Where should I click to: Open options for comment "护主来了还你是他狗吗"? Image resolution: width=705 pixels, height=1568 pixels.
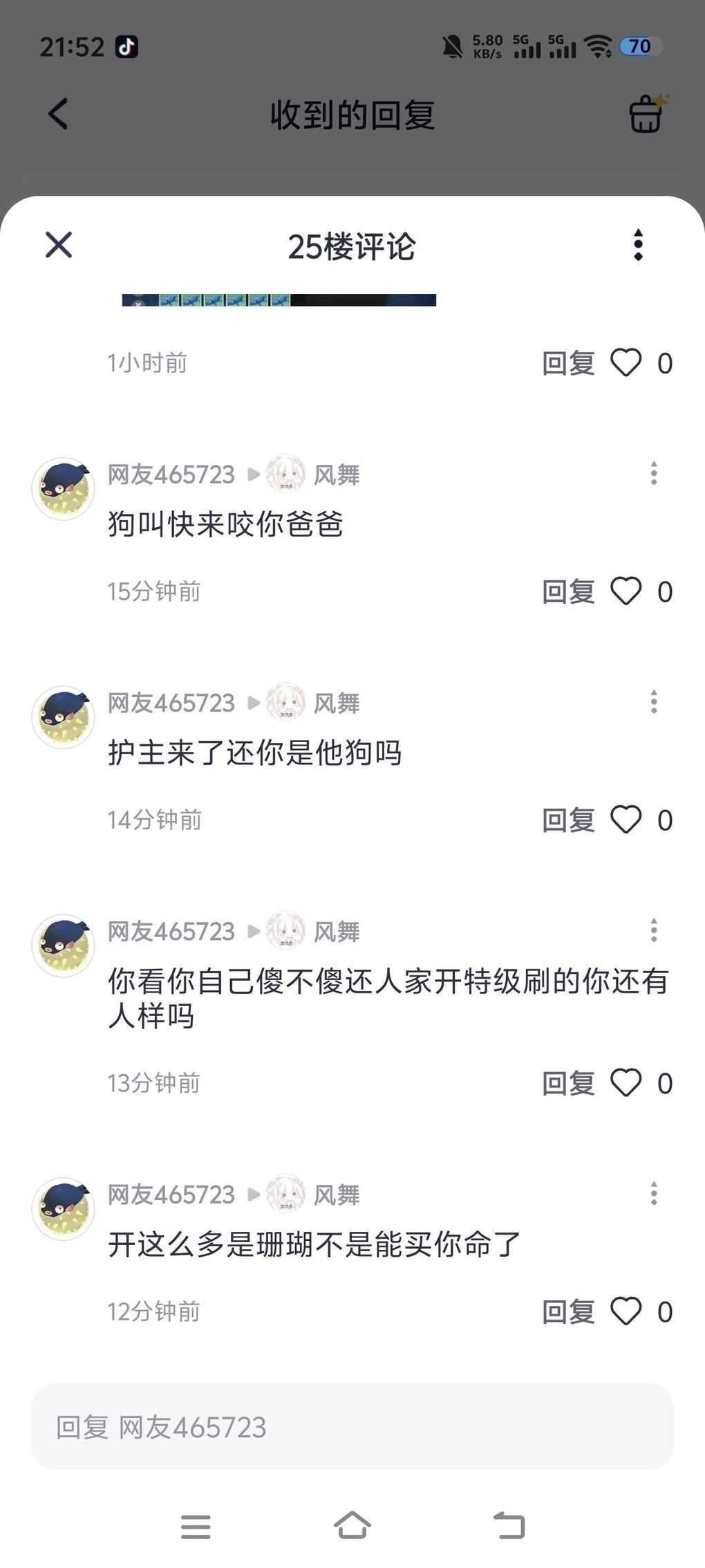point(654,702)
